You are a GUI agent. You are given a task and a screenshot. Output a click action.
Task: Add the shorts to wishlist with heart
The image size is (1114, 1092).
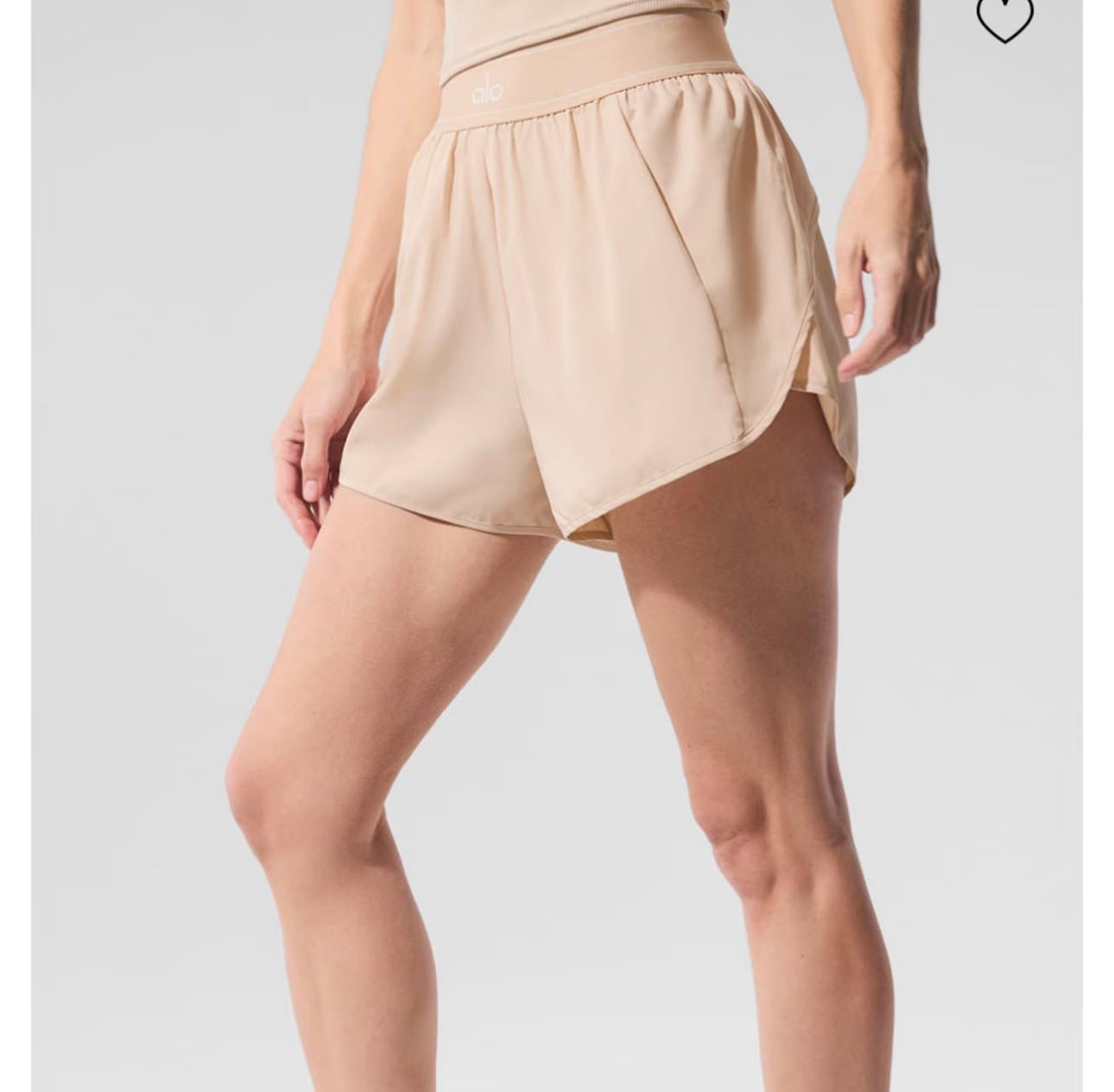click(1004, 18)
